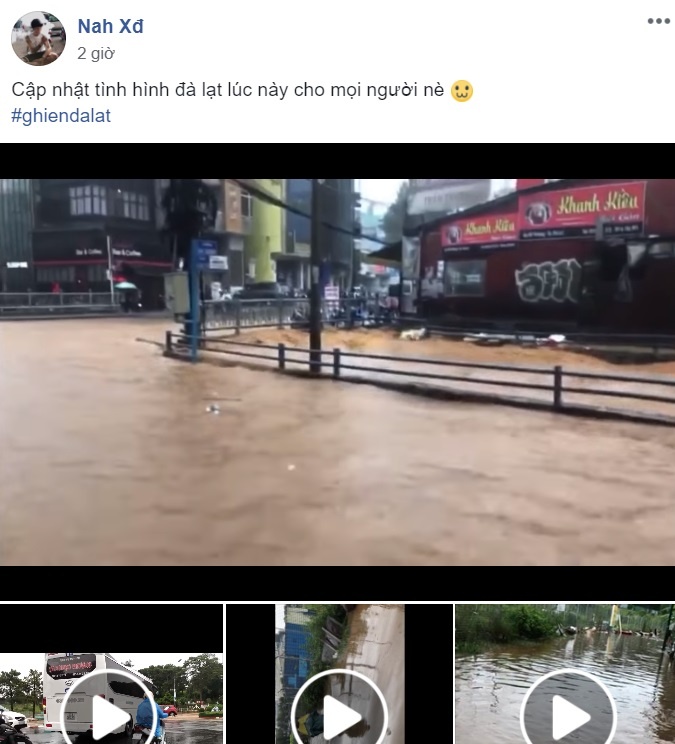Open Nah Xd's profile picture
675x744 pixels.
[x=38, y=39]
